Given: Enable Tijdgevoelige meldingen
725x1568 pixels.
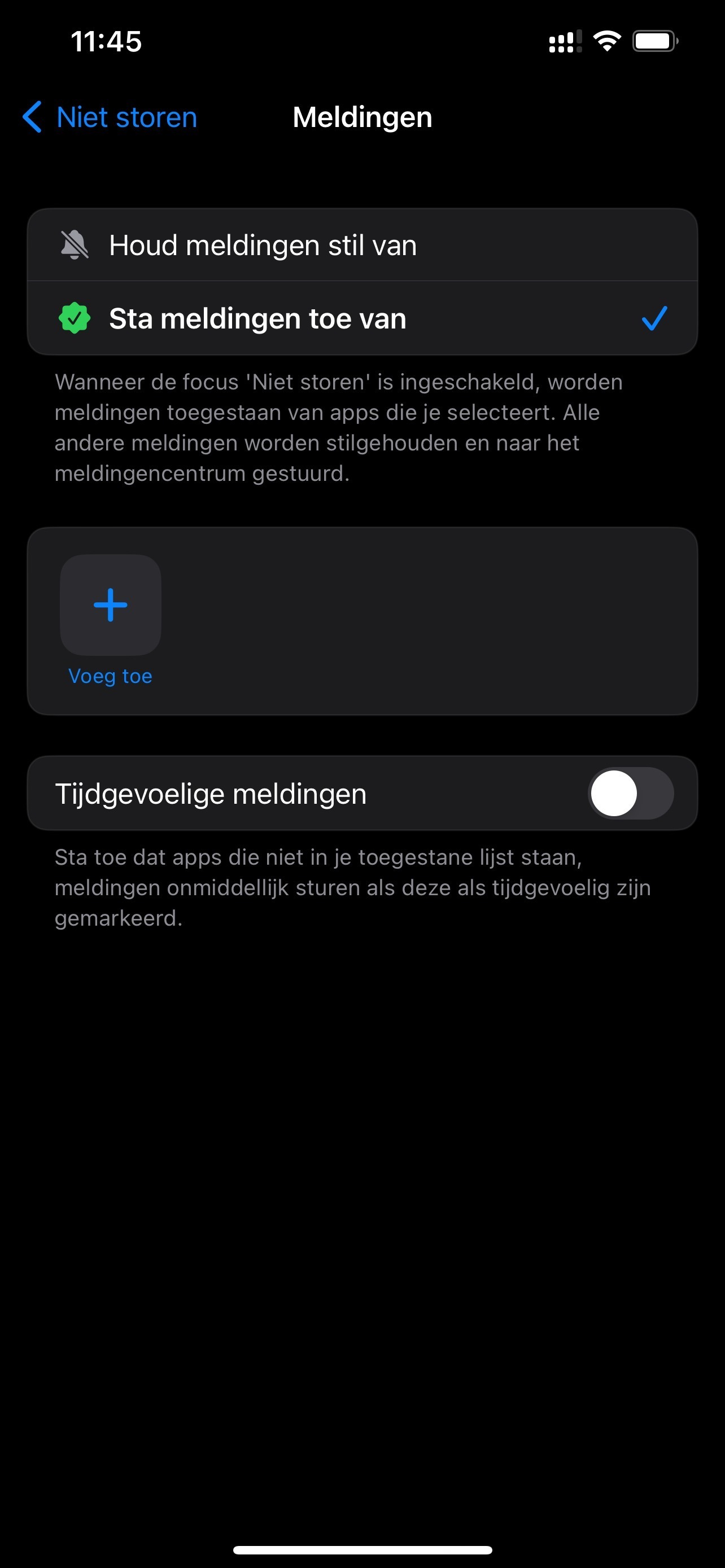Looking at the screenshot, I should tap(630, 793).
